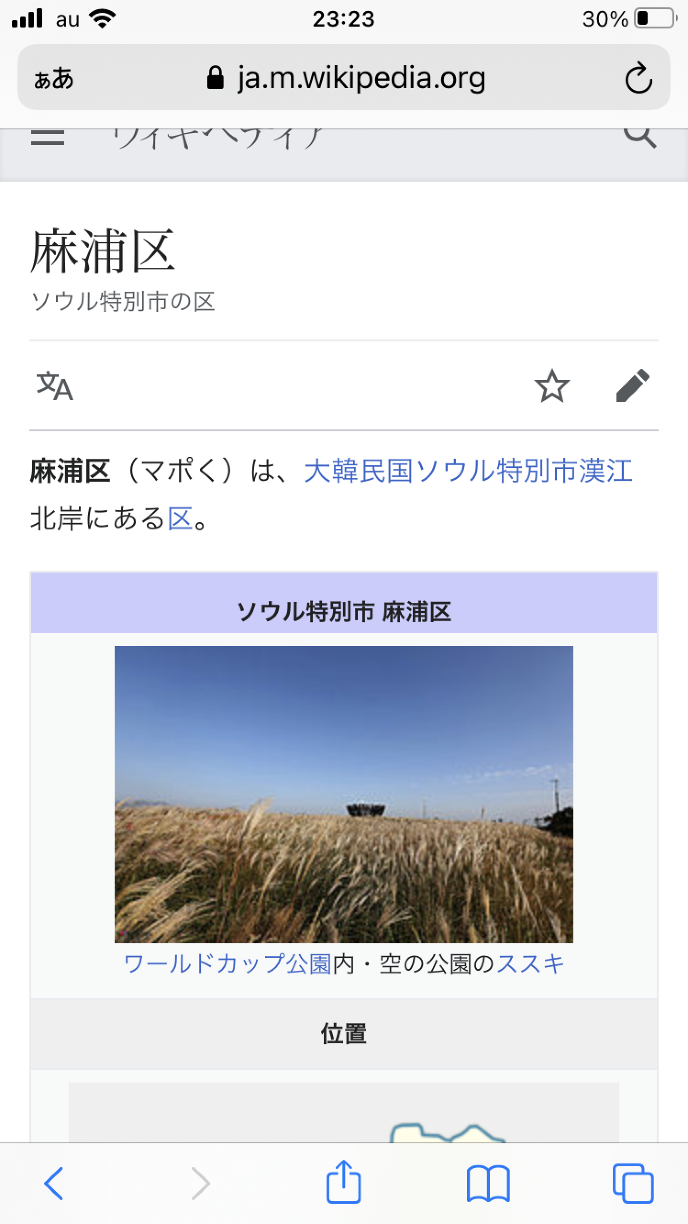Open the 大韓民国 link
This screenshot has height=1224, width=688.
point(358,471)
